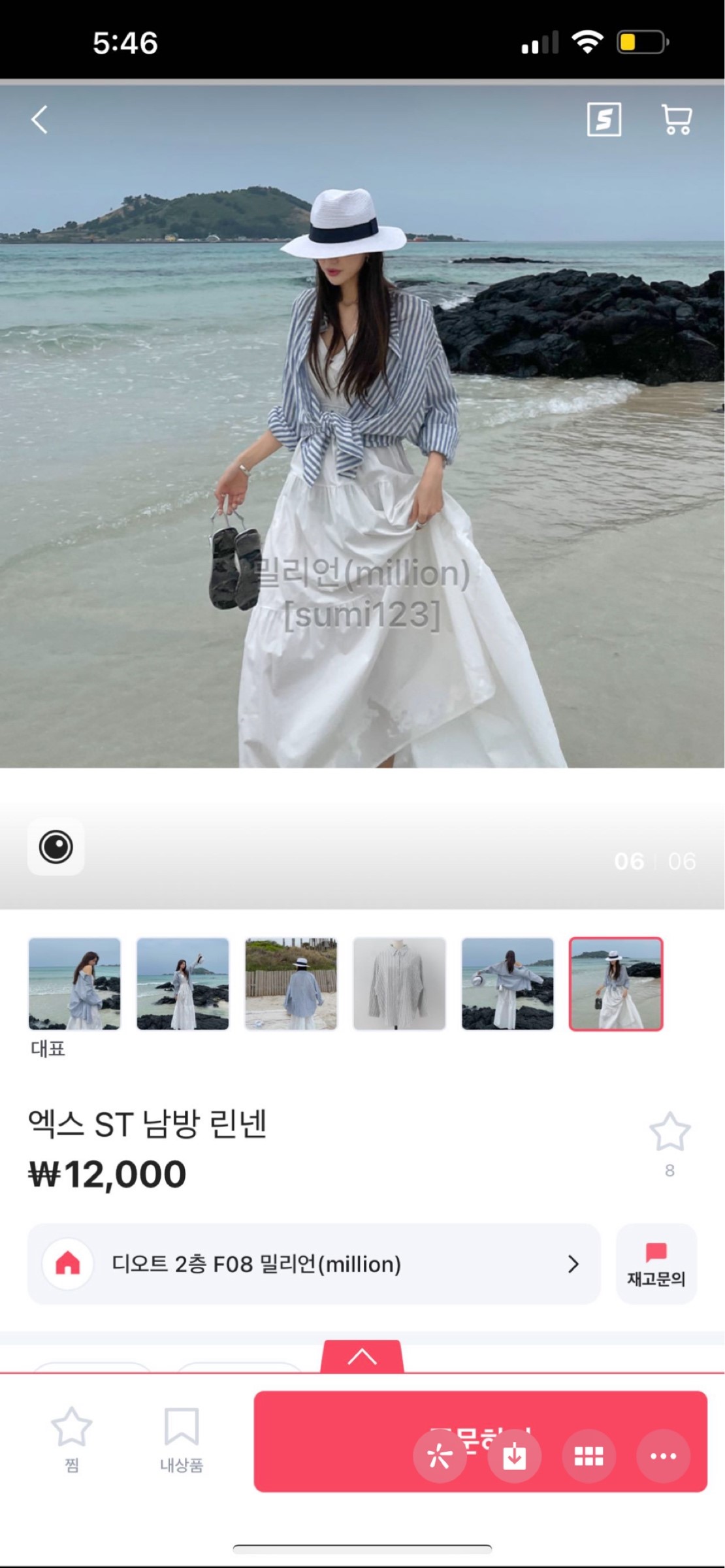Open the floating grid icon

tap(588, 1456)
